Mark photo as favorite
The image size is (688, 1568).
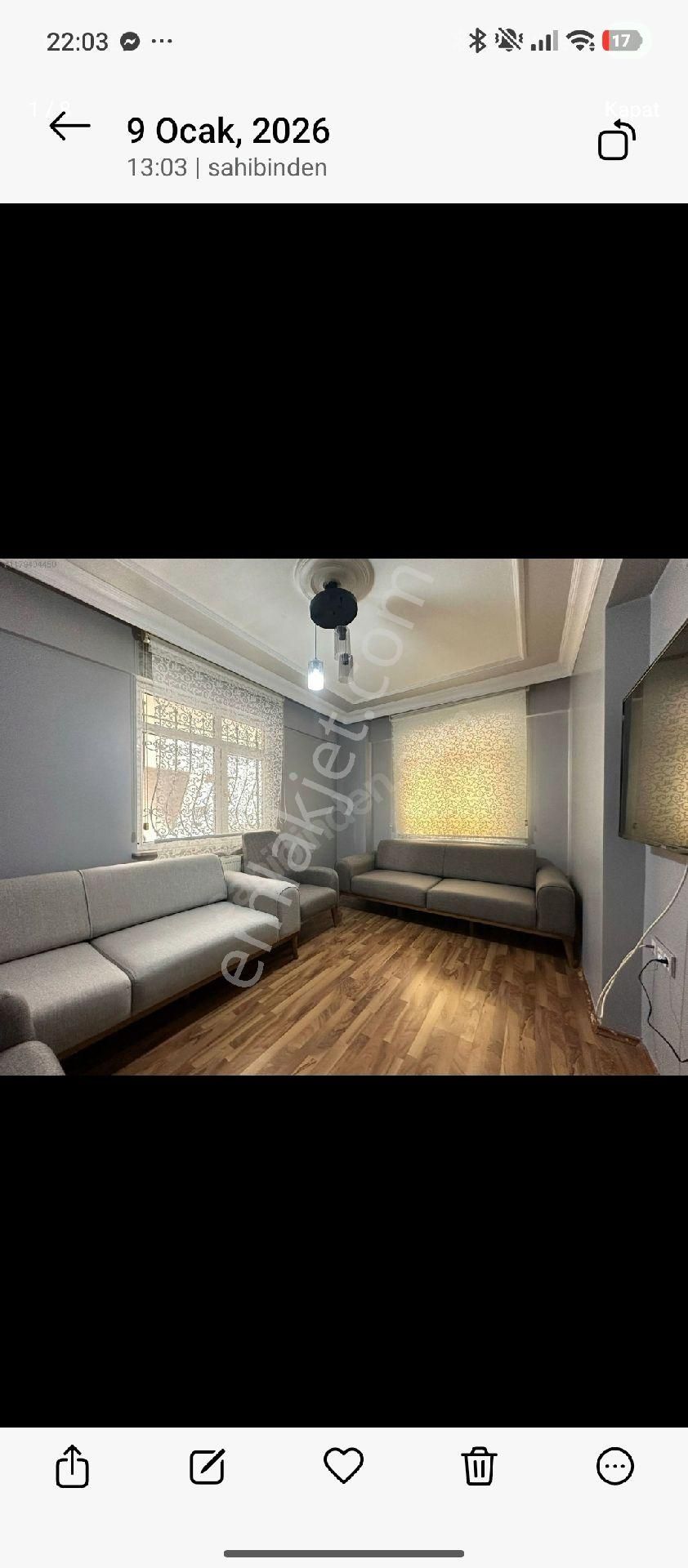click(x=344, y=1465)
